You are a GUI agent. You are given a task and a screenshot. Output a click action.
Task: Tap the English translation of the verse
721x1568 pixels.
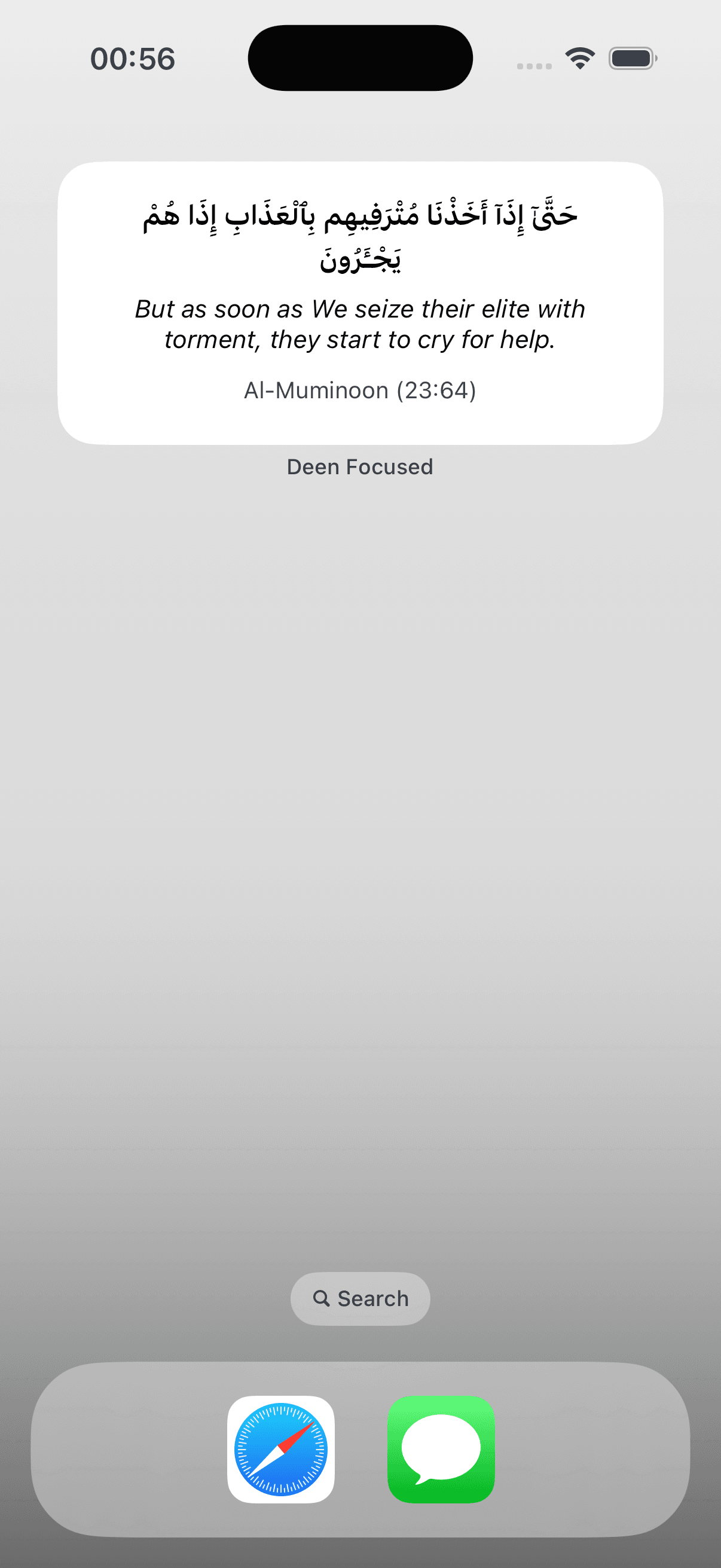(x=360, y=324)
